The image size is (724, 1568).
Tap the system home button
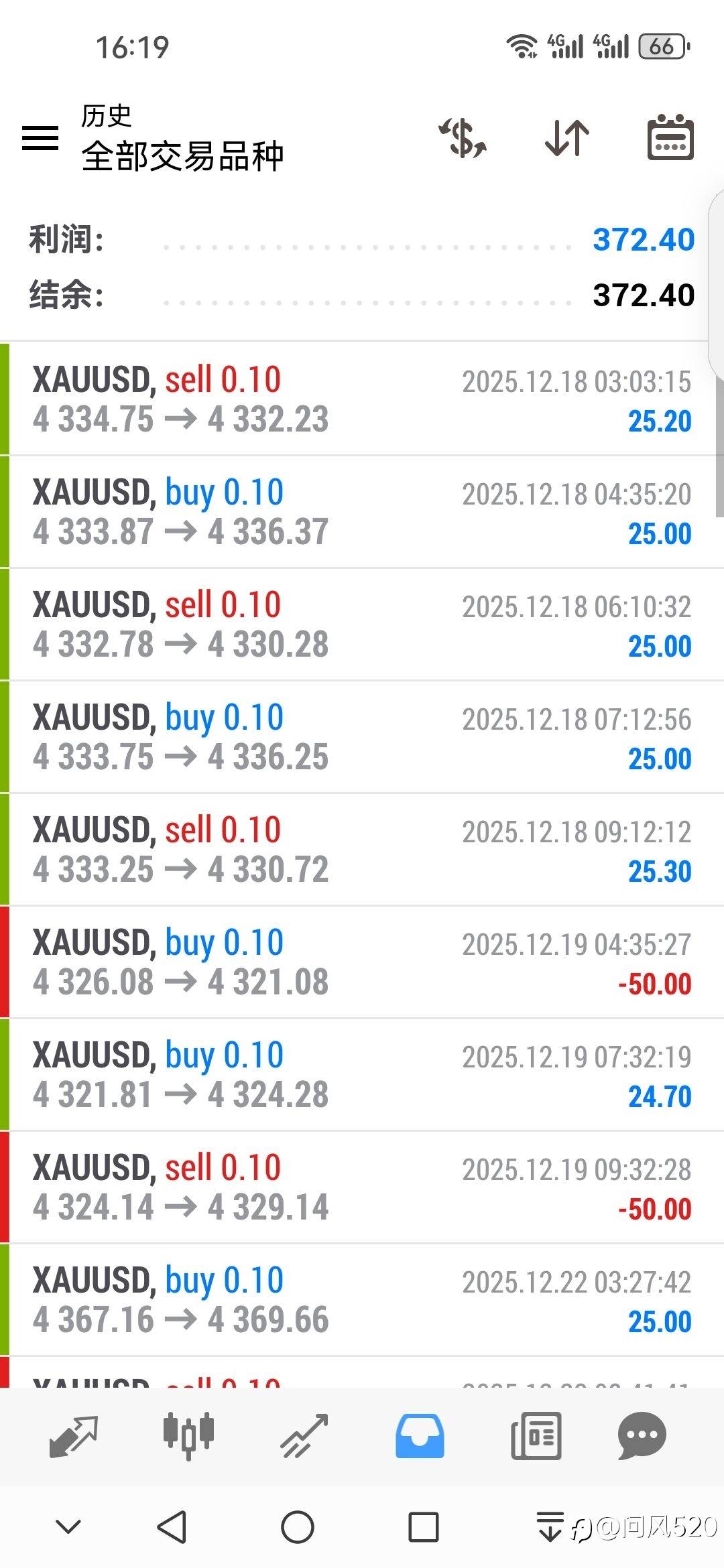click(298, 1528)
